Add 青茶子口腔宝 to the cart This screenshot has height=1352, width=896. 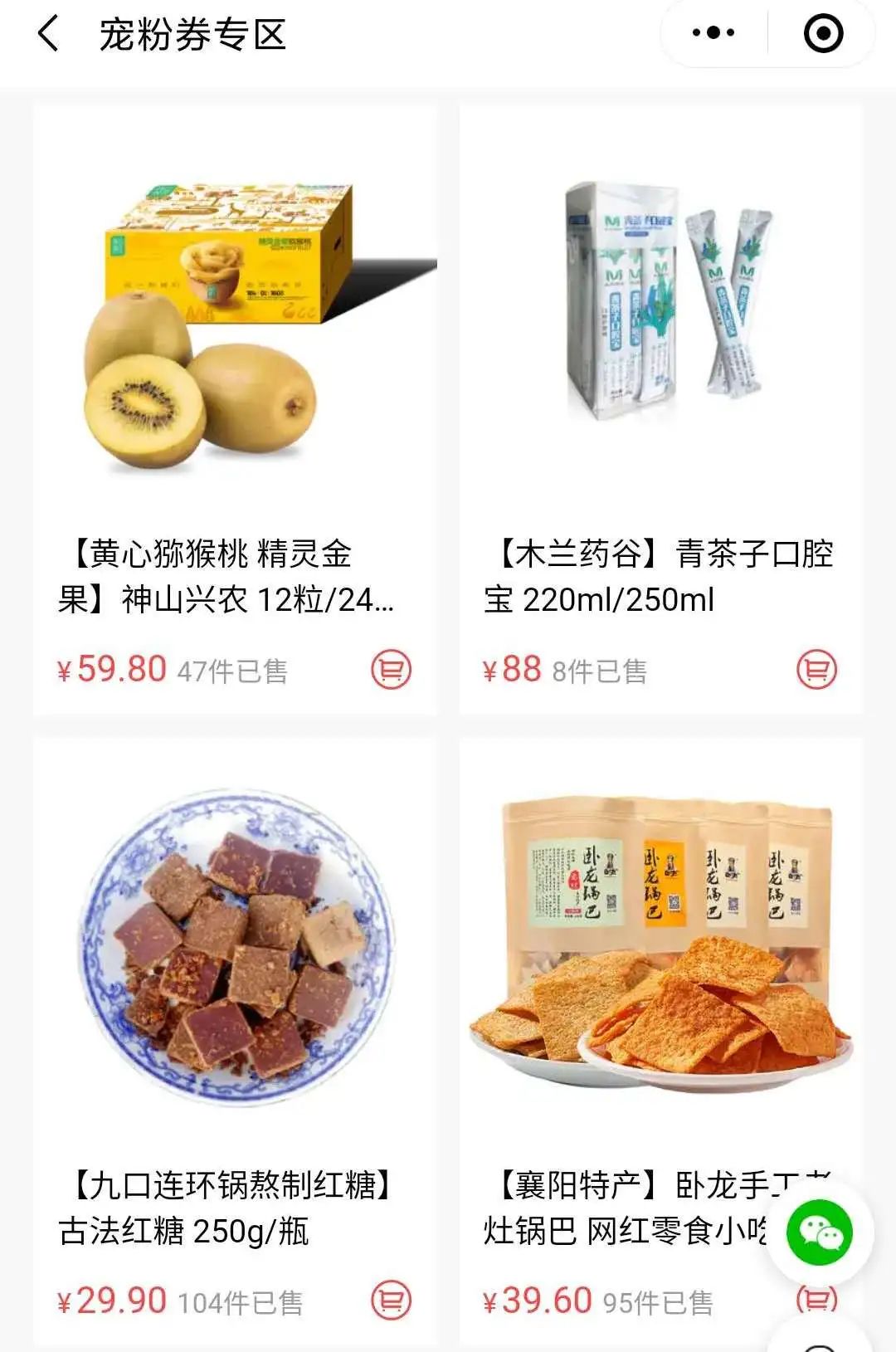(816, 670)
